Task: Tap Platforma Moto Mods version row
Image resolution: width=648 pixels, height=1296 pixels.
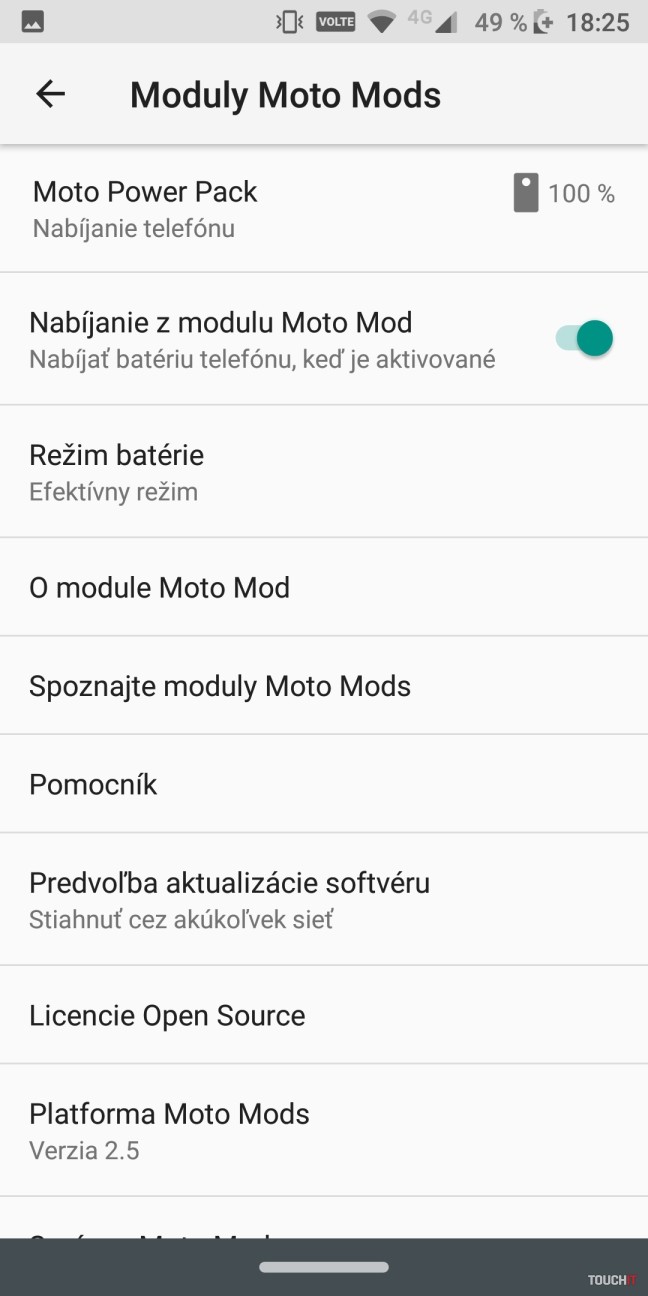Action: pos(324,1131)
